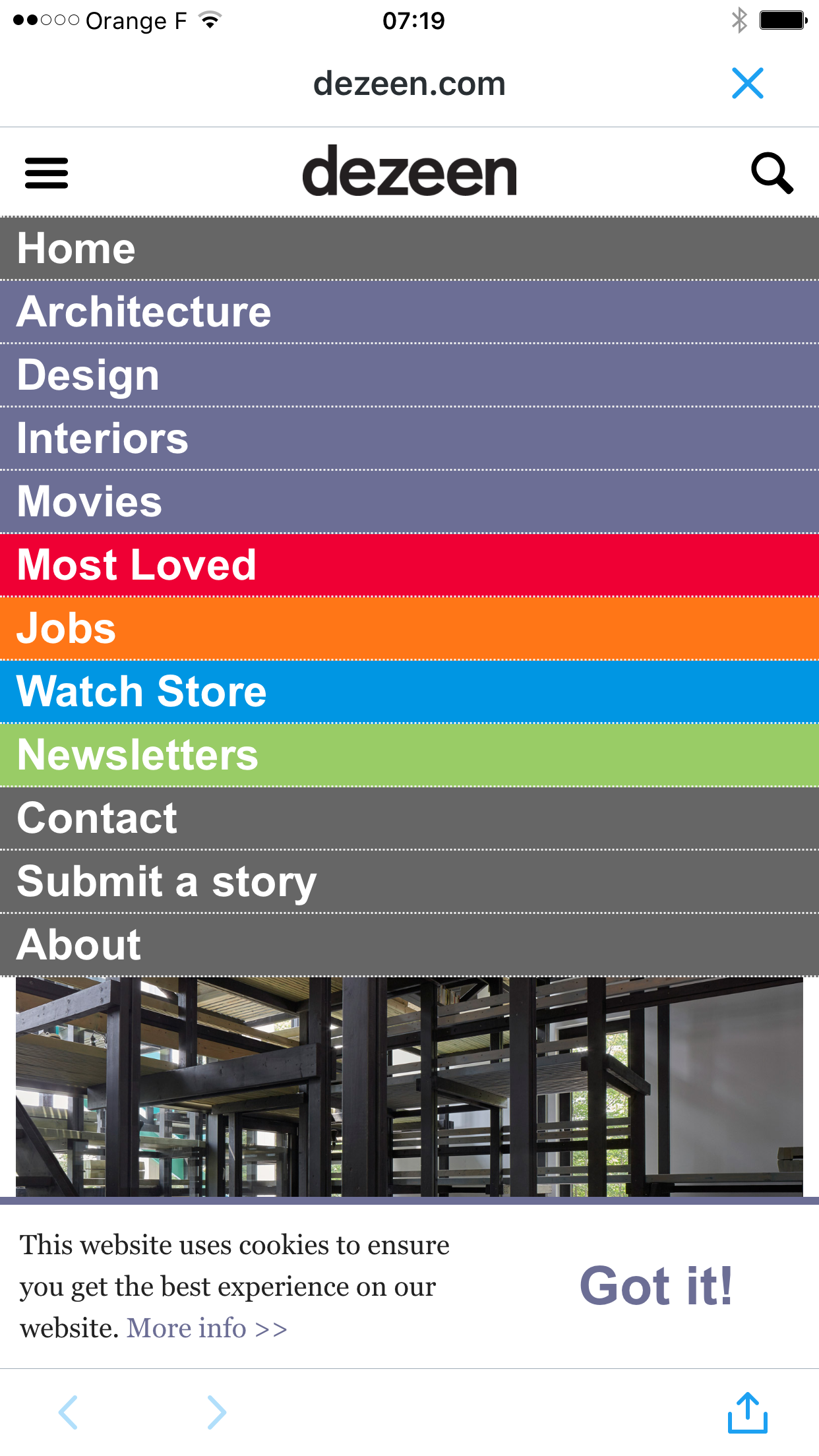819x1456 pixels.
Task: Tap the share icon in bottom toolbar
Action: coord(747,1412)
